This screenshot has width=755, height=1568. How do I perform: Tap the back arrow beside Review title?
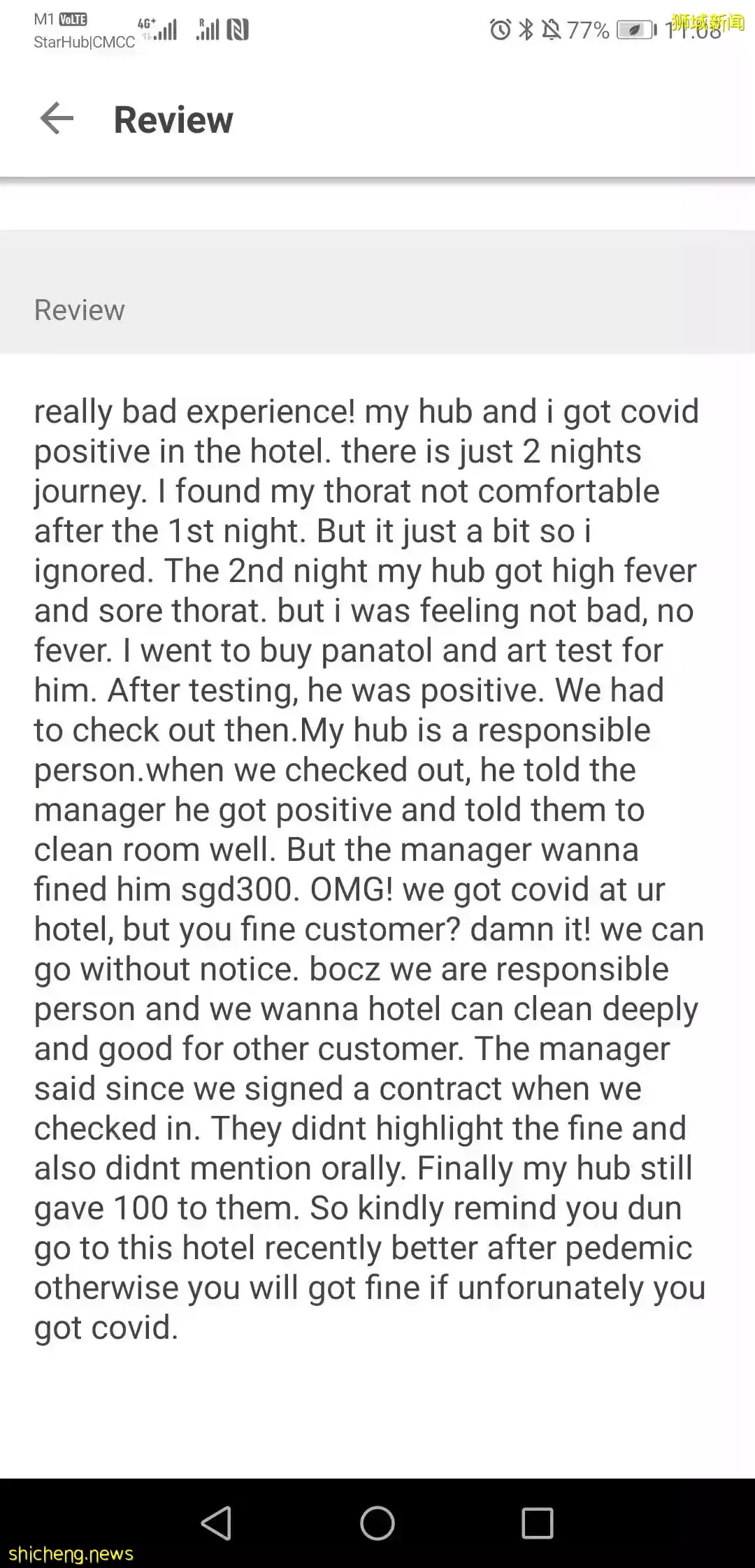58,119
